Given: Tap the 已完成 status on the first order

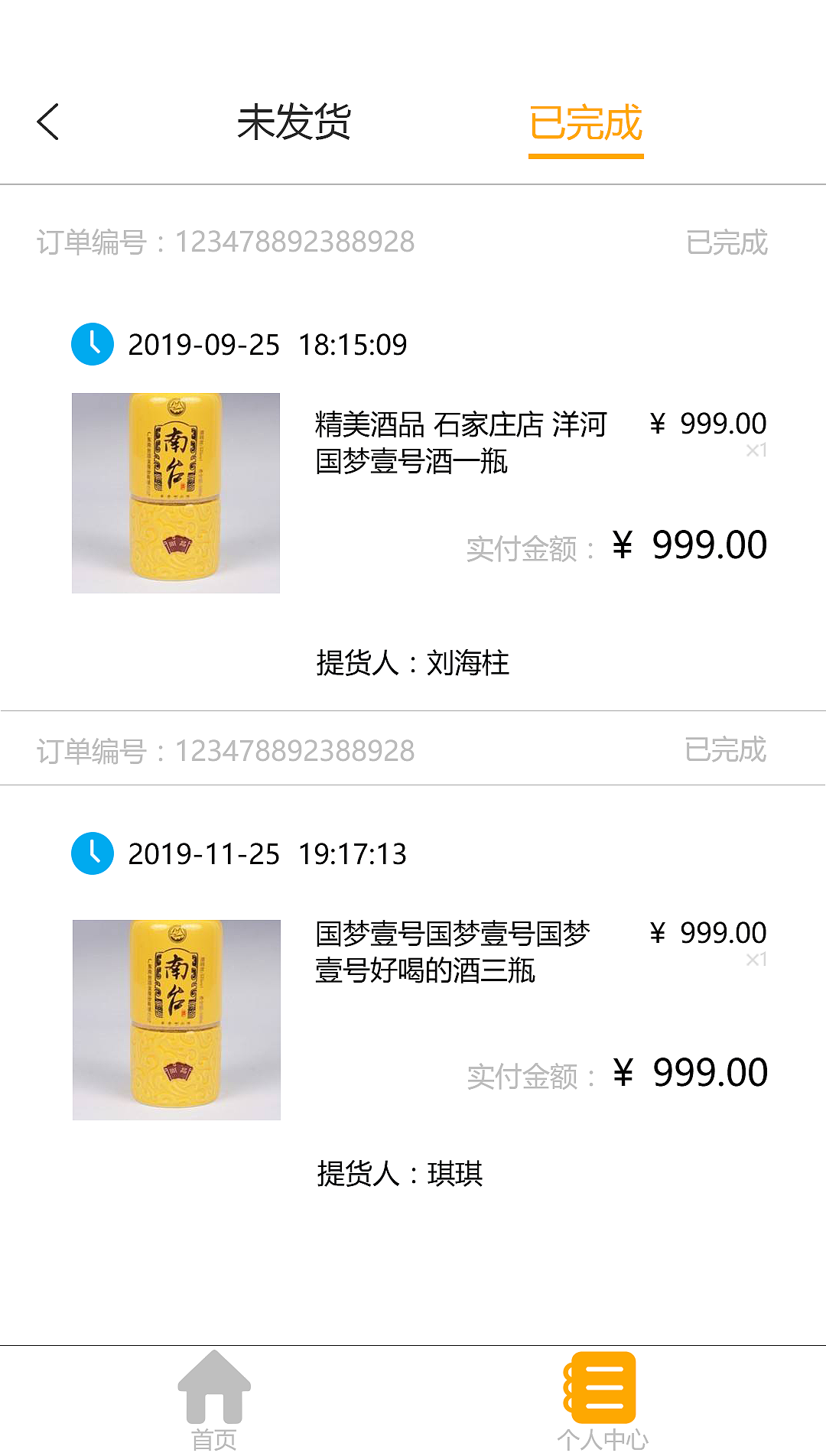Looking at the screenshot, I should click(x=726, y=242).
